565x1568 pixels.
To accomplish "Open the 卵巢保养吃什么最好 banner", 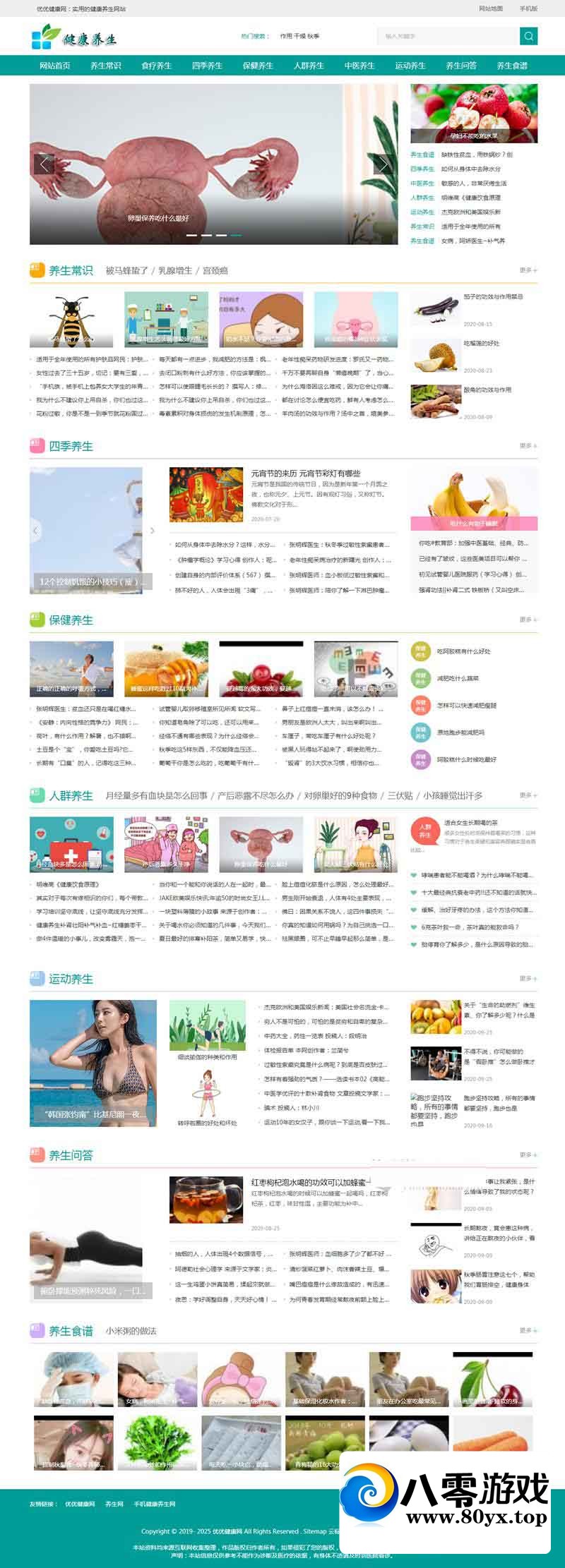I will (x=157, y=218).
